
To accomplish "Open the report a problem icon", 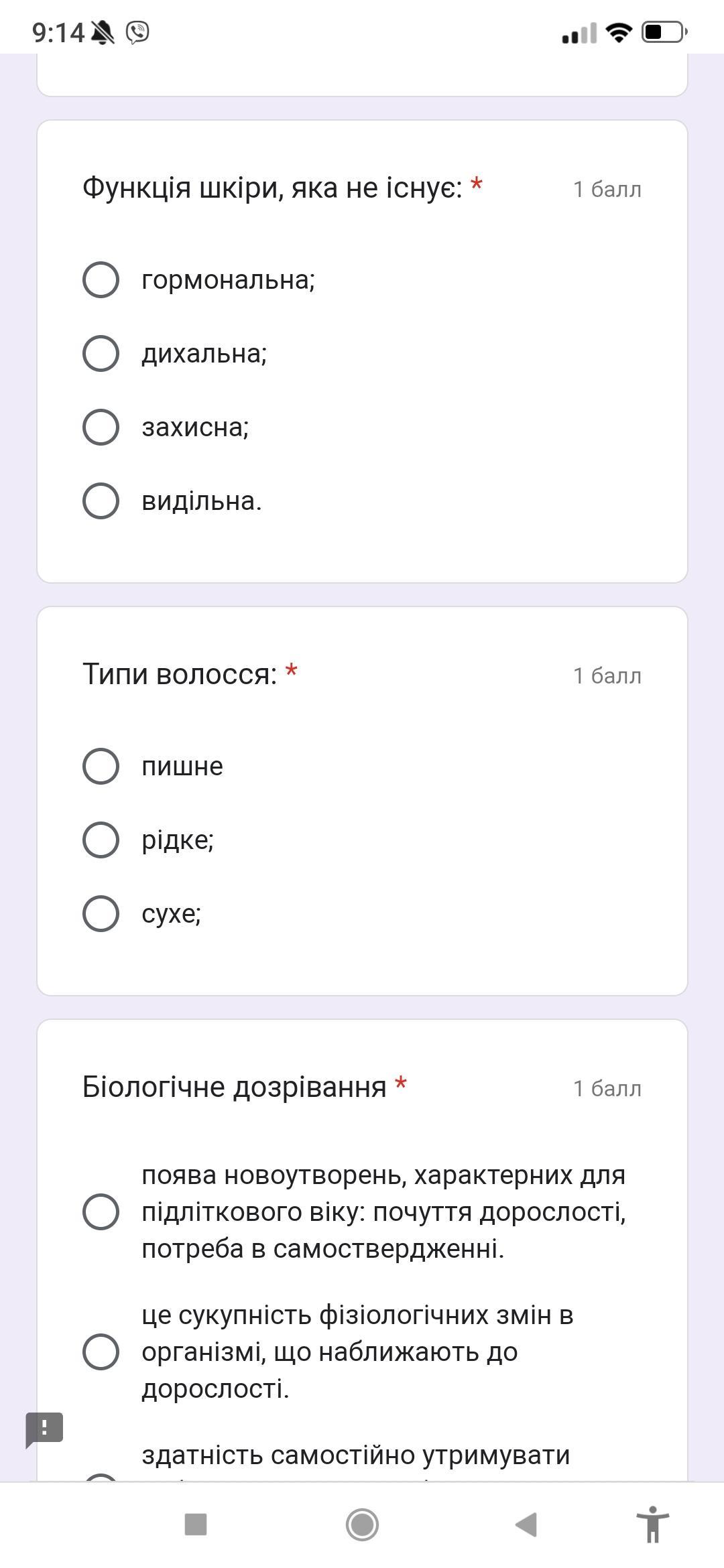I will [x=44, y=1429].
